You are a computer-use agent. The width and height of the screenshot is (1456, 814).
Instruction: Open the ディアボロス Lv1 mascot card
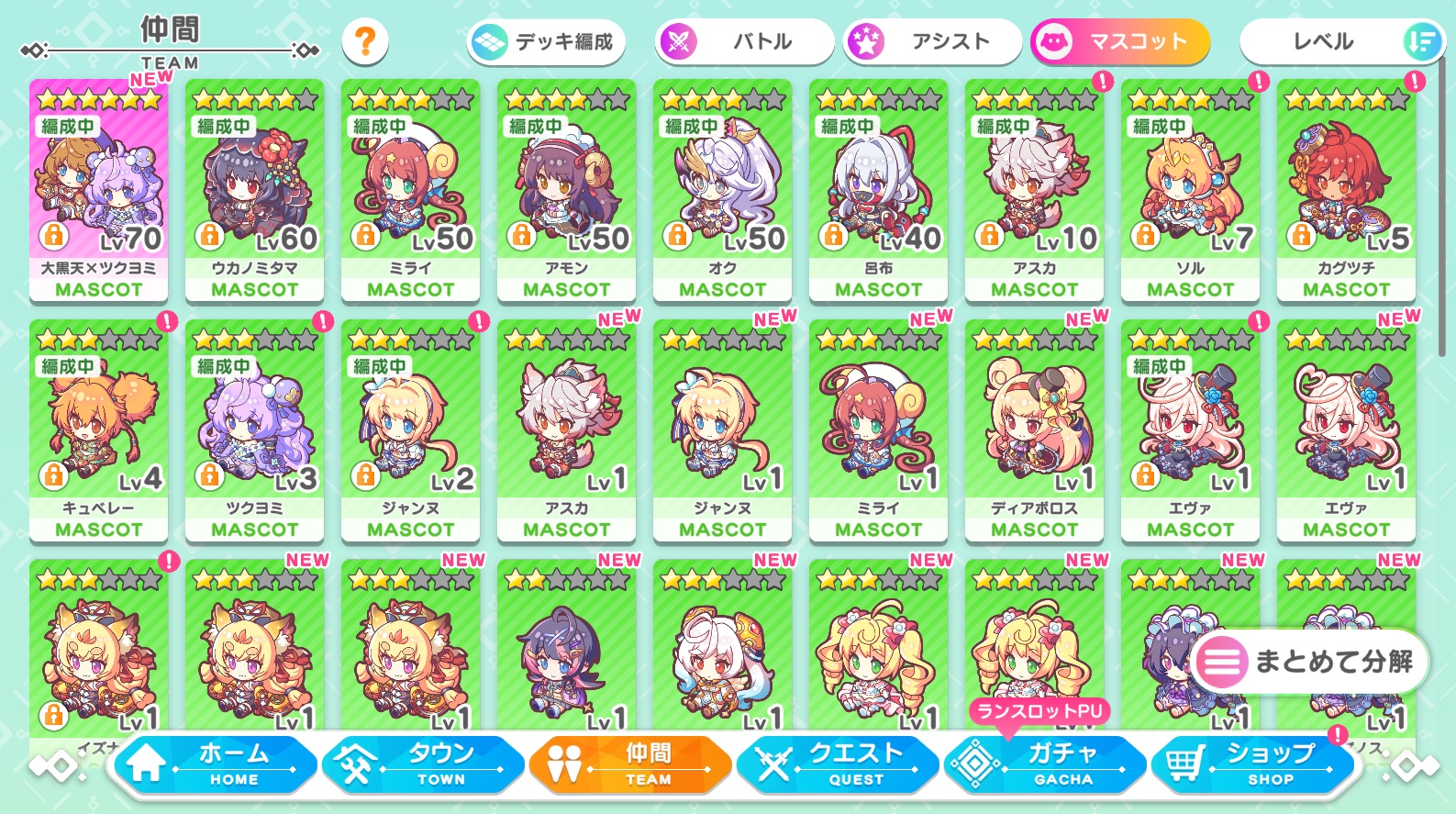(x=1034, y=430)
